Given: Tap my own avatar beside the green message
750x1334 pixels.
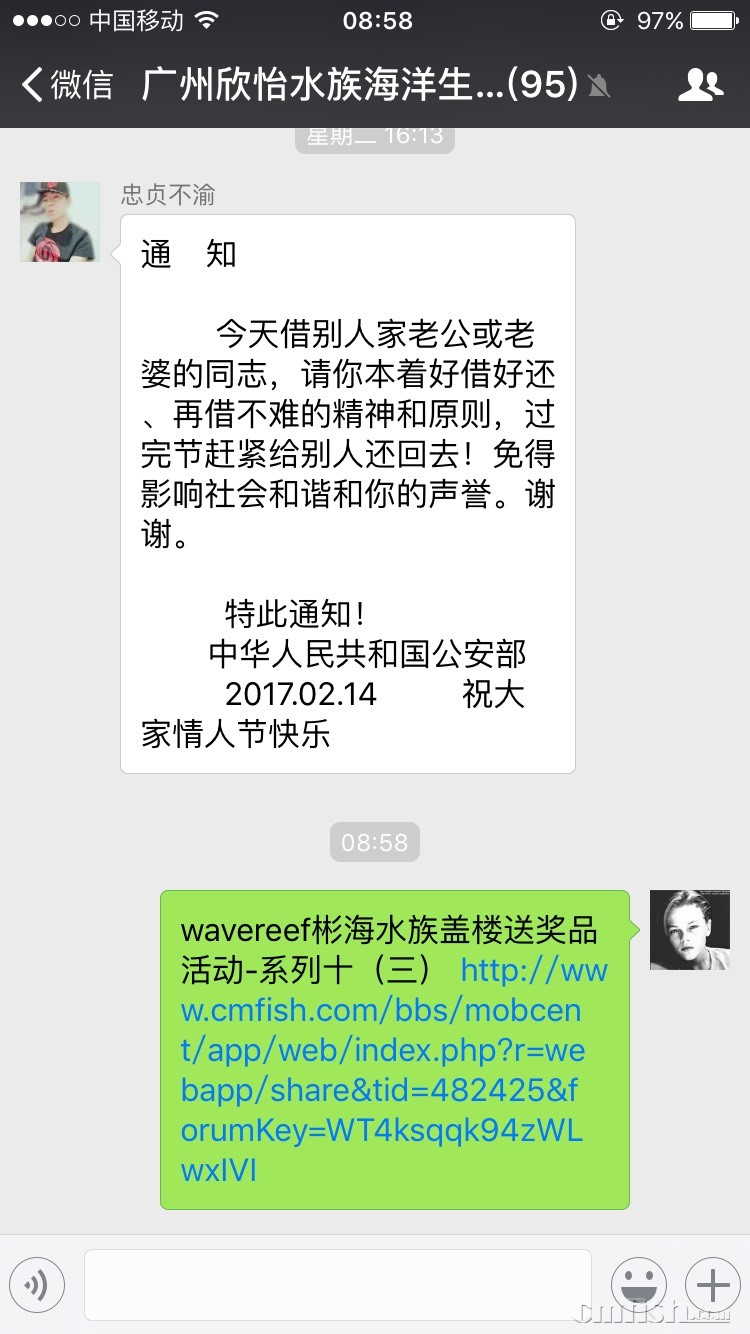Looking at the screenshot, I should coord(690,930).
